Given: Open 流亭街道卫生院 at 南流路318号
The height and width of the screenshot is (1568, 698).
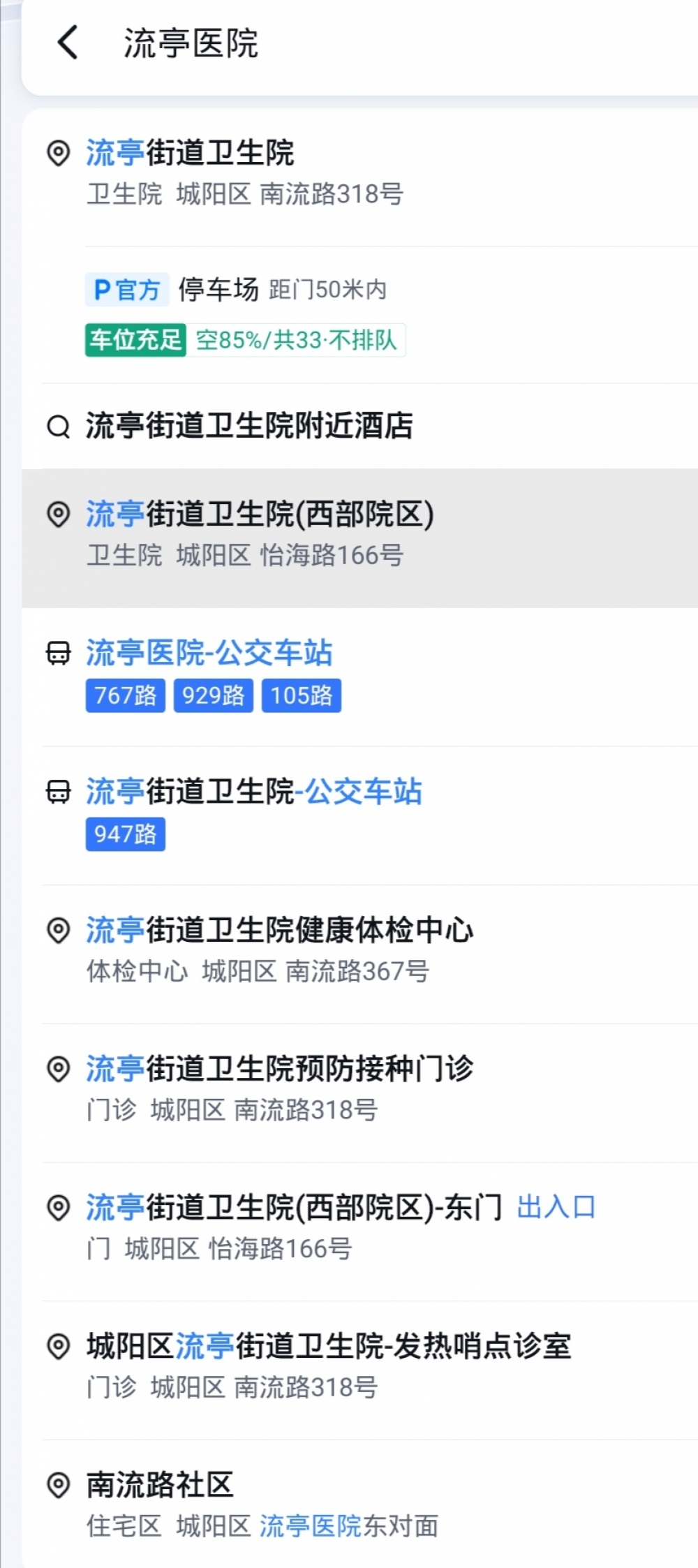Looking at the screenshot, I should [x=244, y=172].
